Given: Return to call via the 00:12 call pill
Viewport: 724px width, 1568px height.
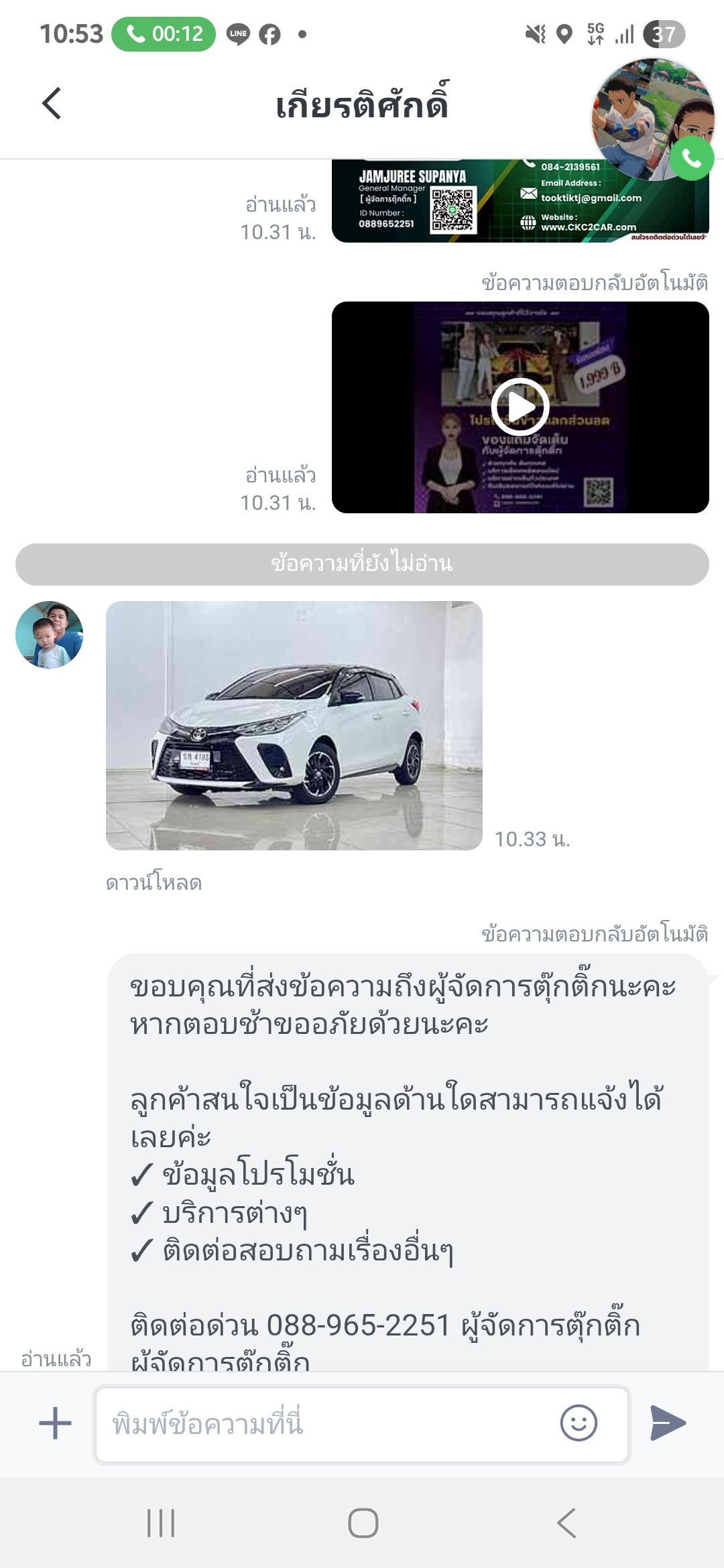Looking at the screenshot, I should click(163, 34).
